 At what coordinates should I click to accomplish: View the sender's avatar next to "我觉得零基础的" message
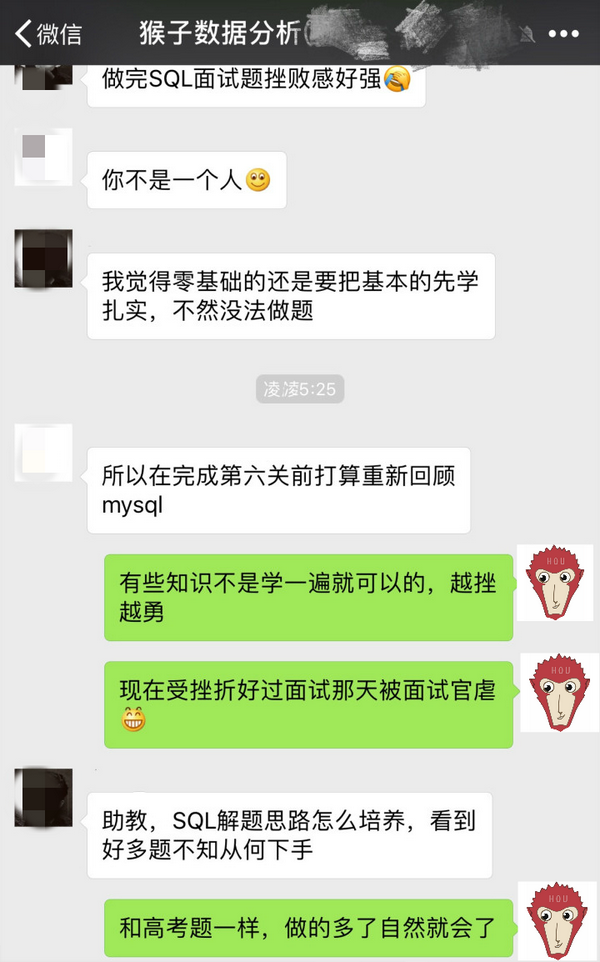[x=43, y=258]
